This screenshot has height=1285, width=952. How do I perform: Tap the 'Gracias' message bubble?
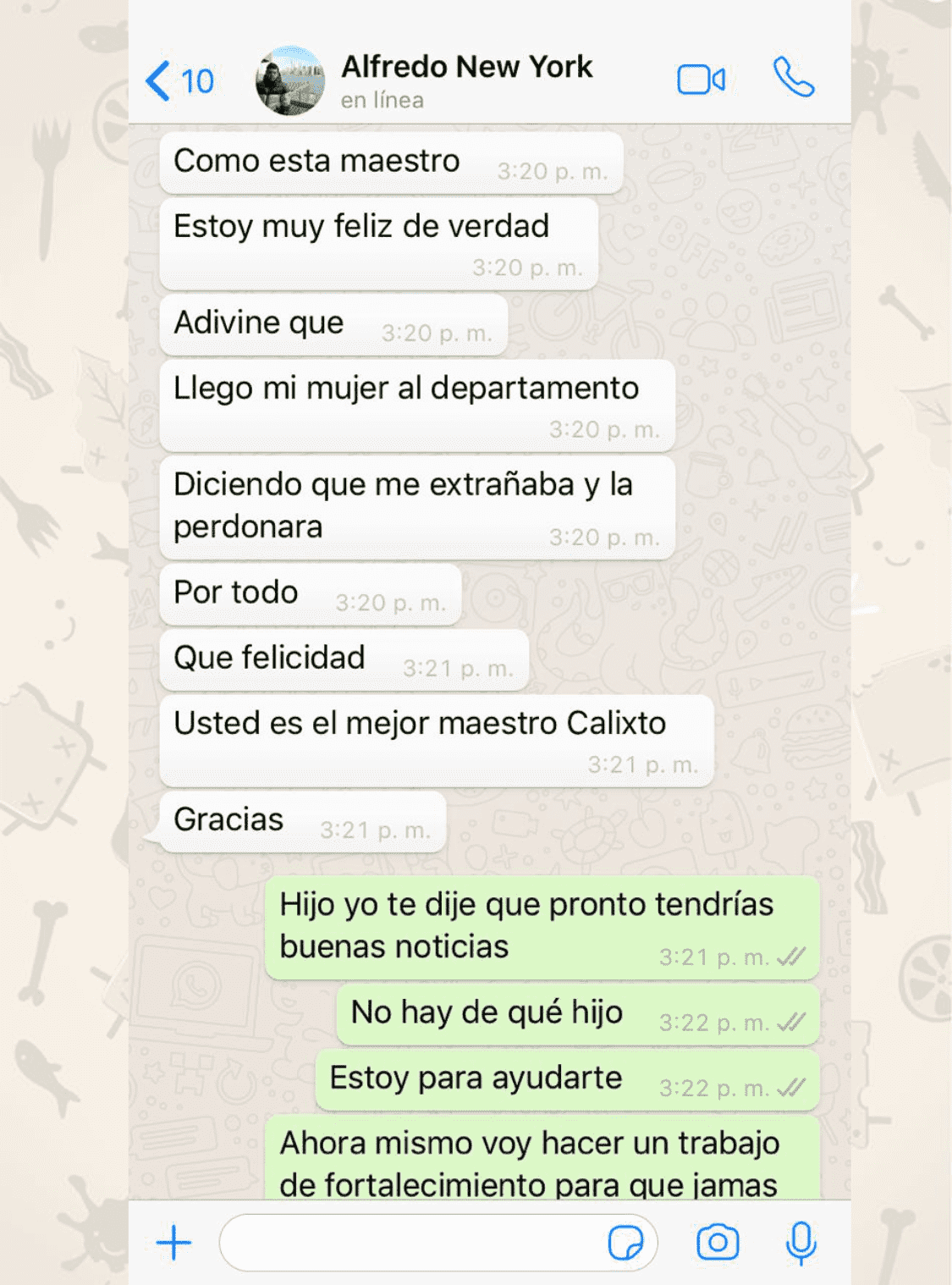[x=228, y=819]
